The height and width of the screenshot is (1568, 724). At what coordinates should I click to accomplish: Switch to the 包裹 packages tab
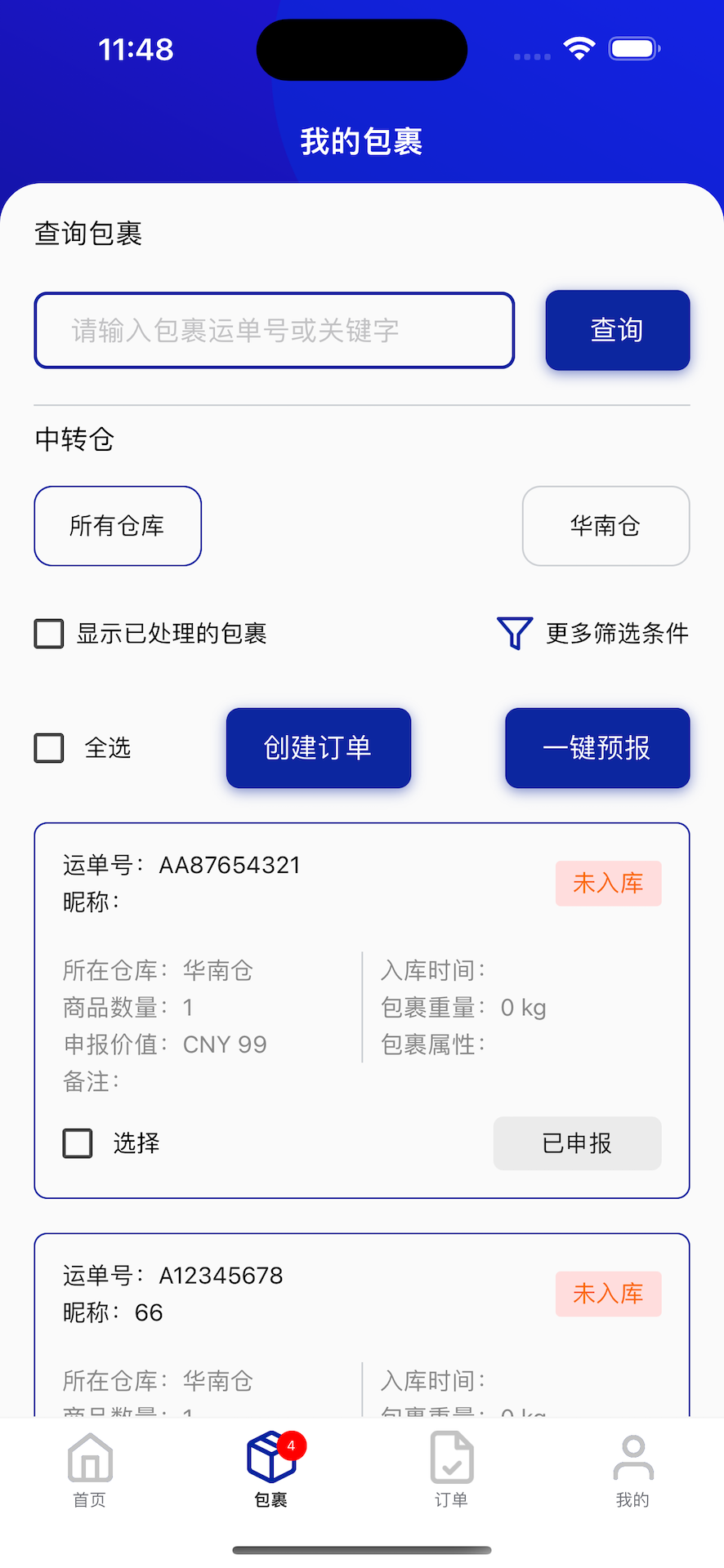[271, 1470]
